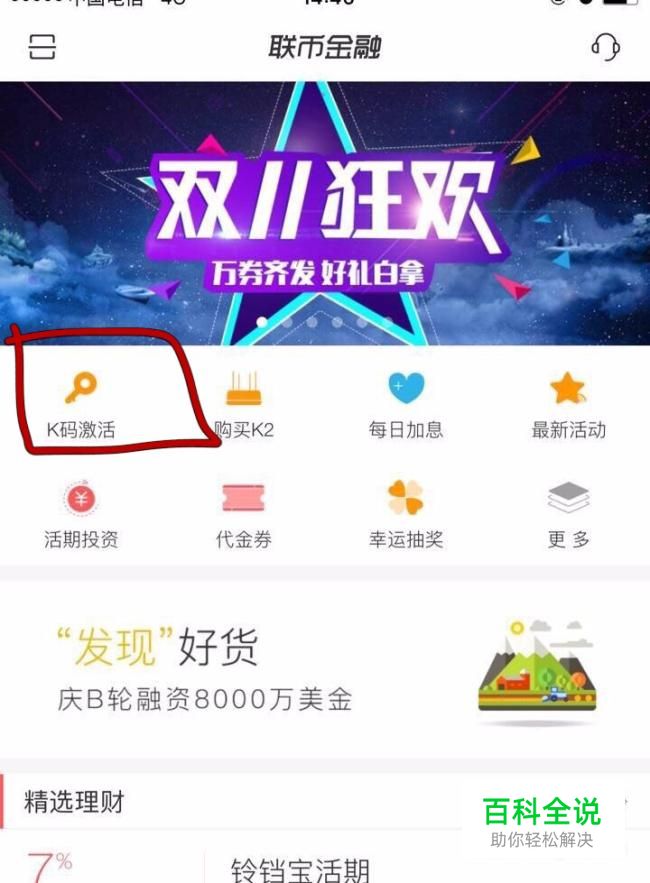The height and width of the screenshot is (883, 650).
Task: Open the scan icon in the header
Action: (x=42, y=47)
